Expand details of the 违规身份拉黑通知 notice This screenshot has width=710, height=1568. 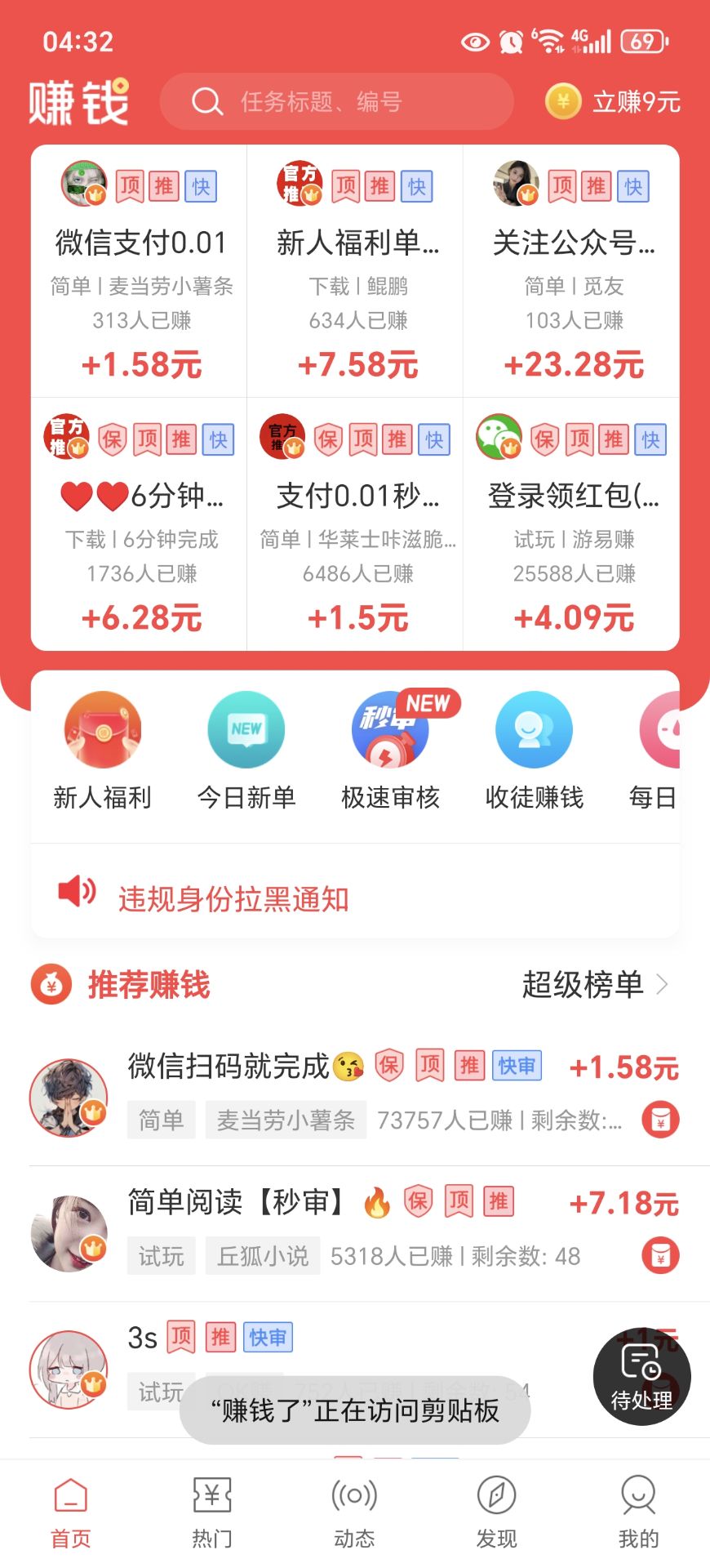pos(233,898)
